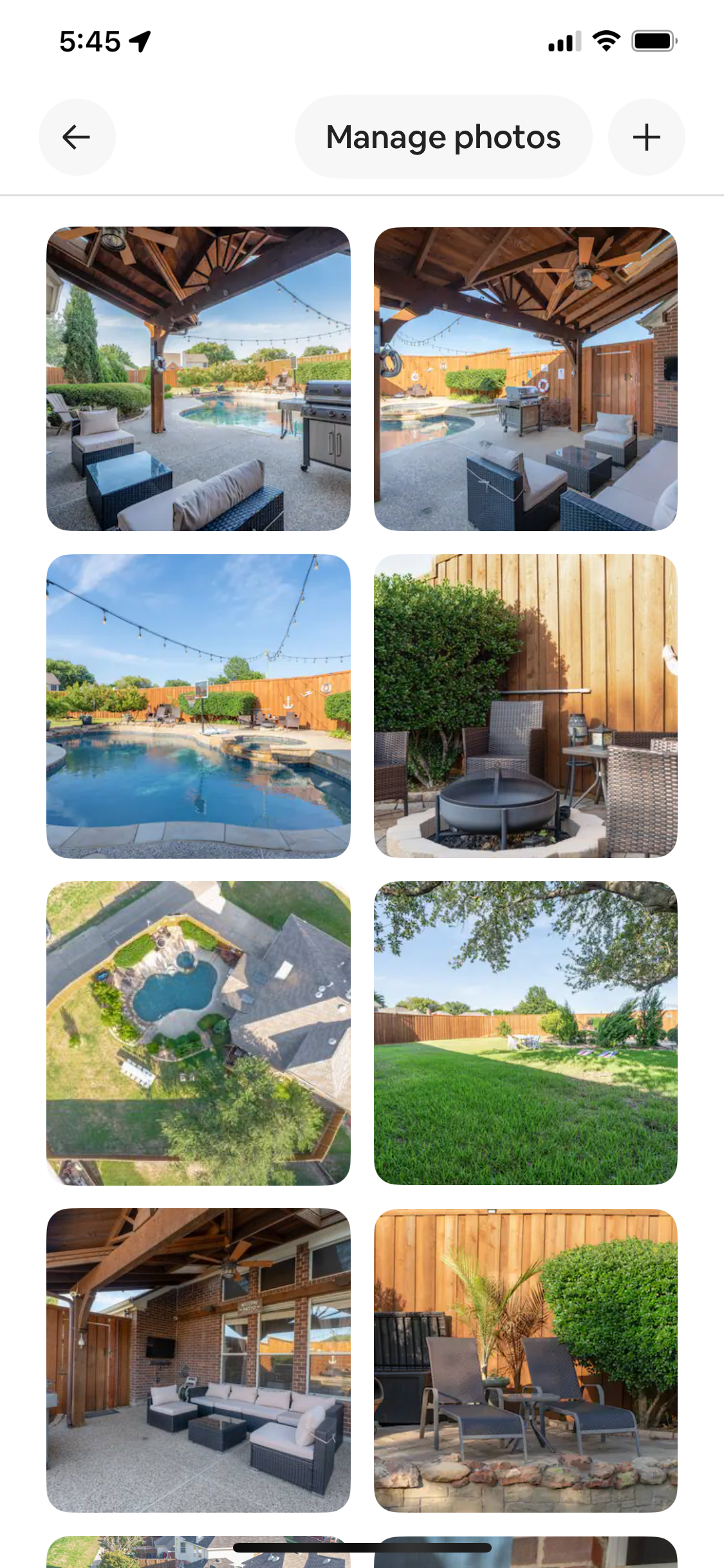
Task: Open the photo of two lounge chairs
Action: pyautogui.click(x=526, y=1360)
